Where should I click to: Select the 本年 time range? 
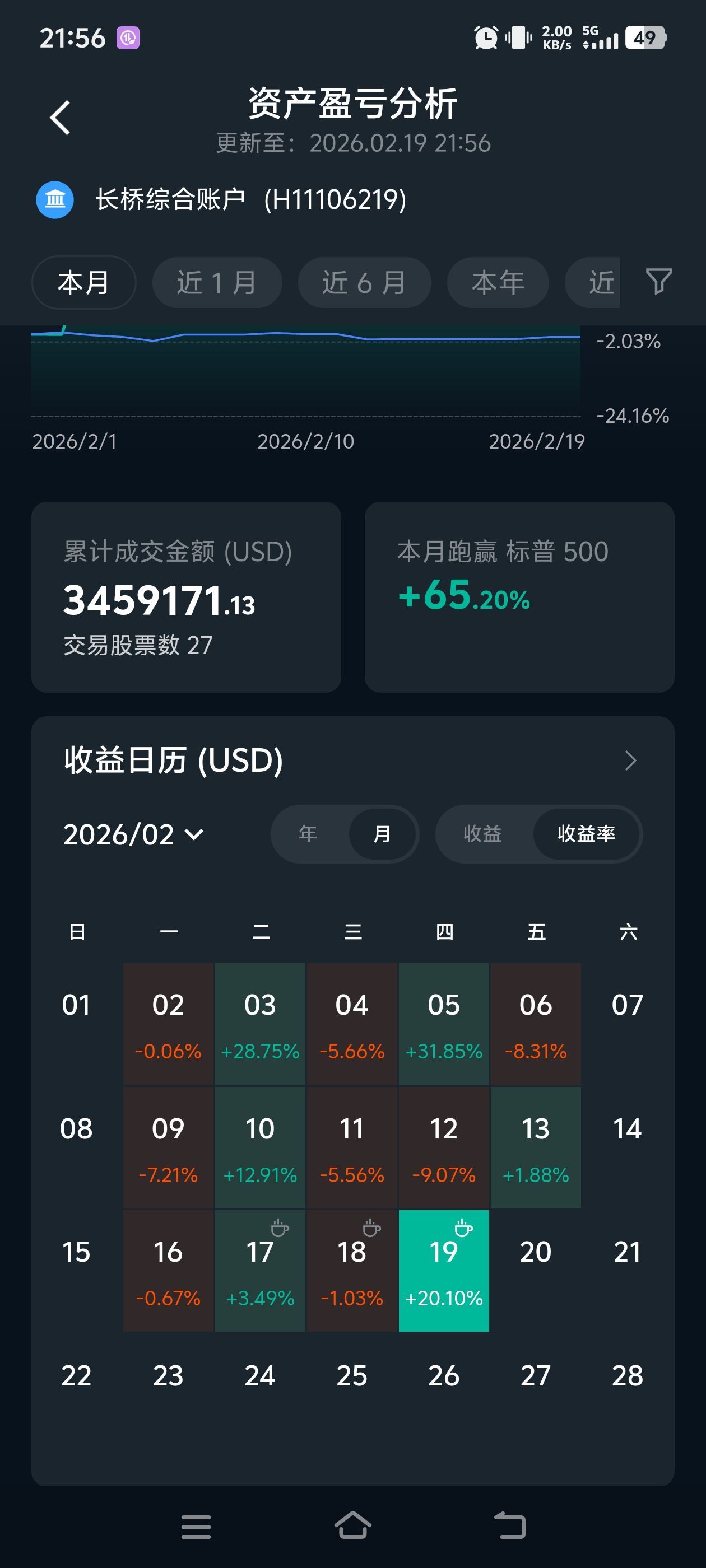[x=498, y=282]
